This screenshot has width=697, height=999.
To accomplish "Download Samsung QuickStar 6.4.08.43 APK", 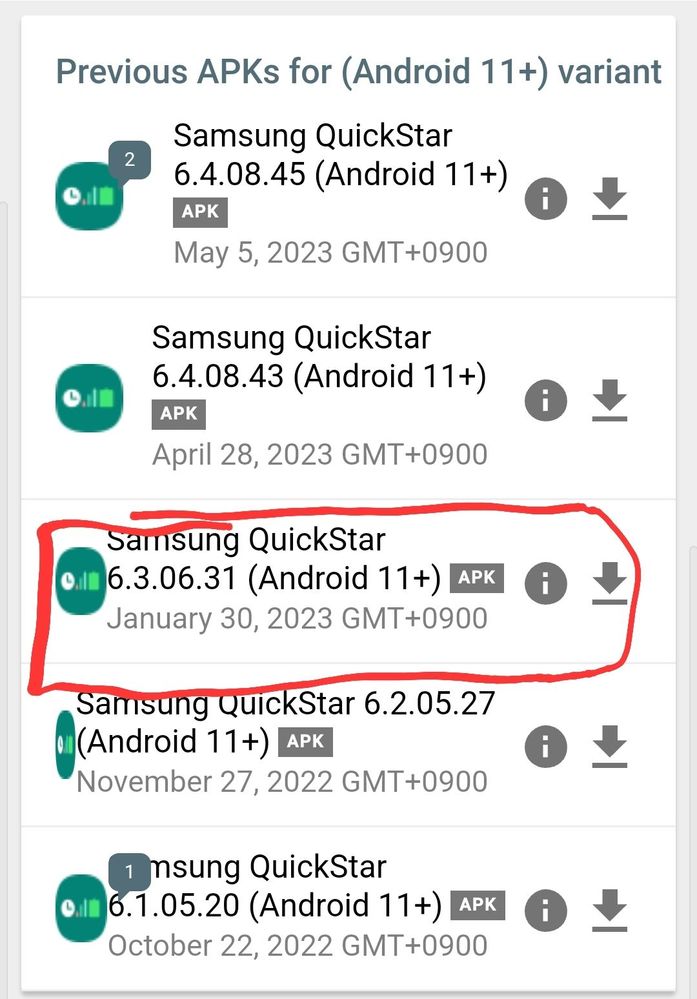I will [609, 401].
